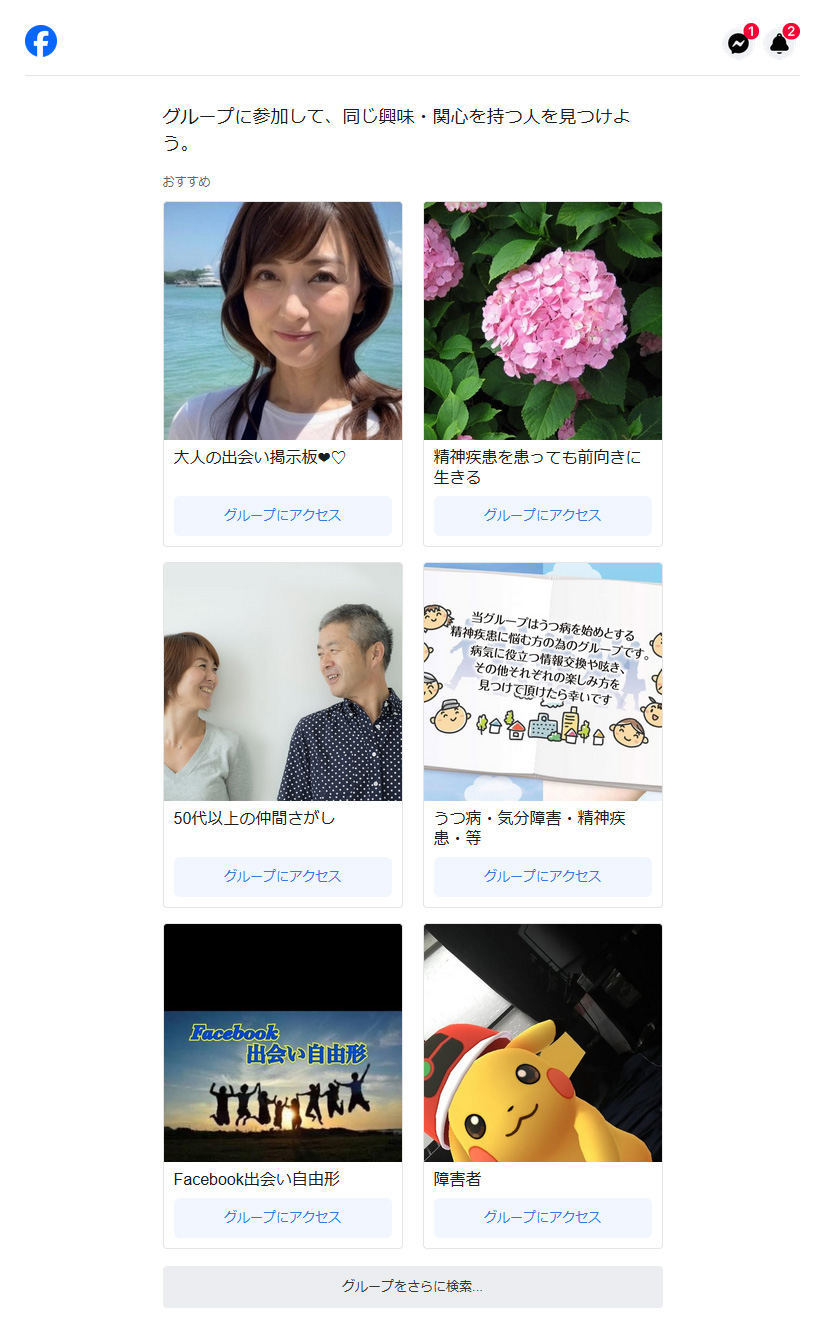The image size is (820, 1344).
Task: Open the notifications bell
Action: click(x=779, y=43)
